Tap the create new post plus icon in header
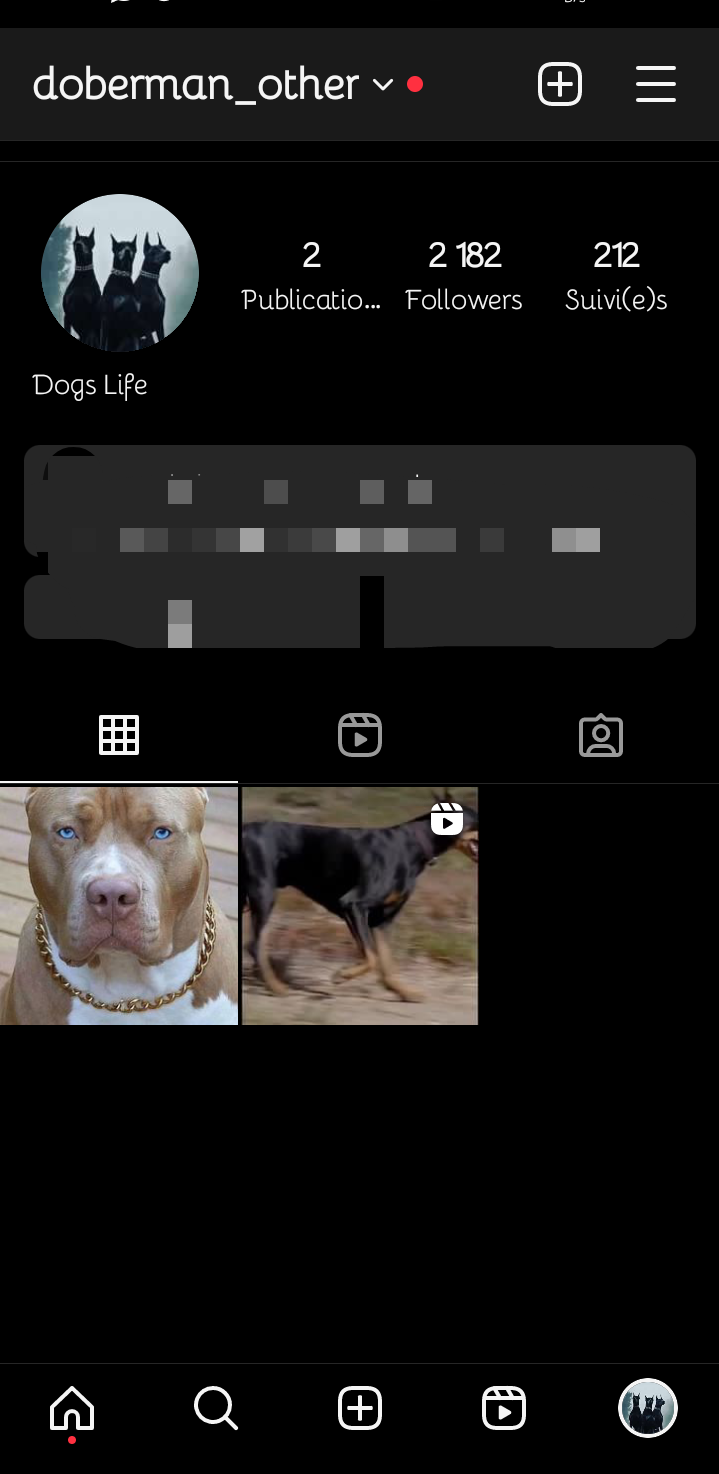The image size is (719, 1474). (560, 84)
